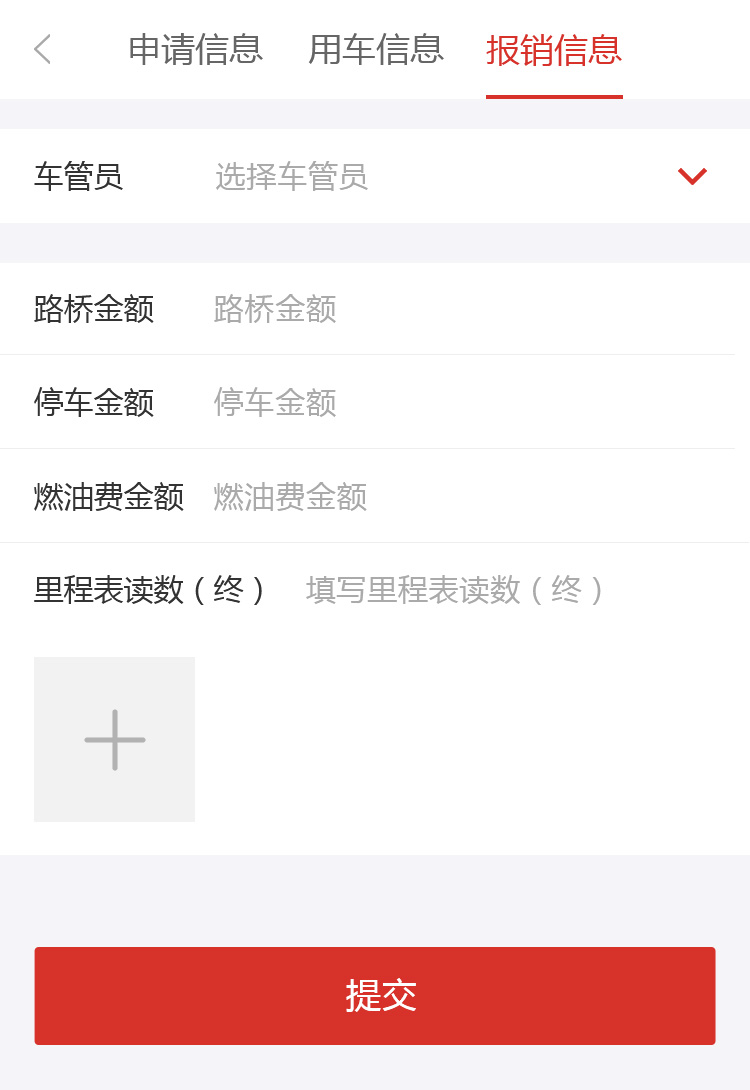The image size is (750, 1090).
Task: Add a photo with the plus tile
Action: (x=114, y=740)
